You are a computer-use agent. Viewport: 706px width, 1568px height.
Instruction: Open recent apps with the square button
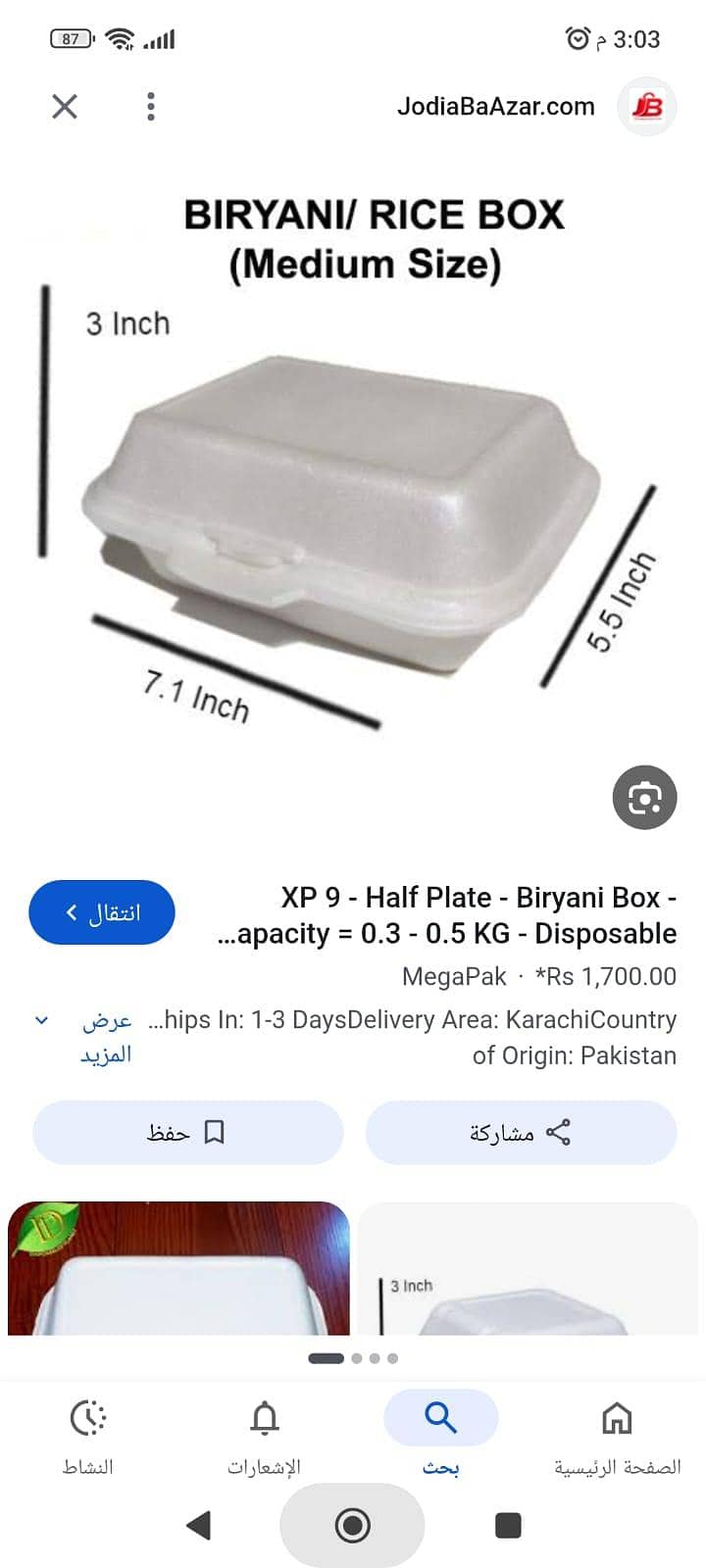pos(508,1525)
